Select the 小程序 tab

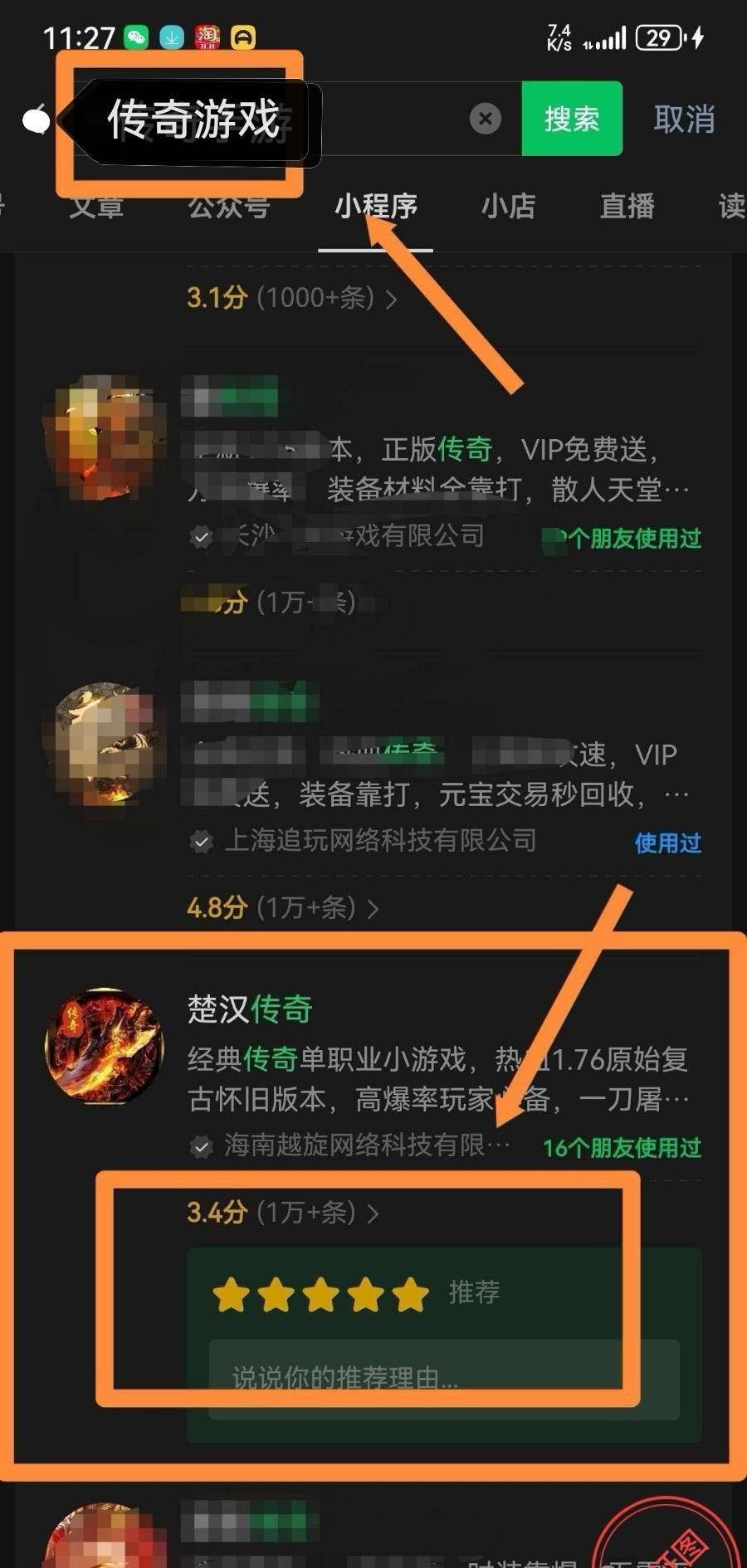[376, 206]
